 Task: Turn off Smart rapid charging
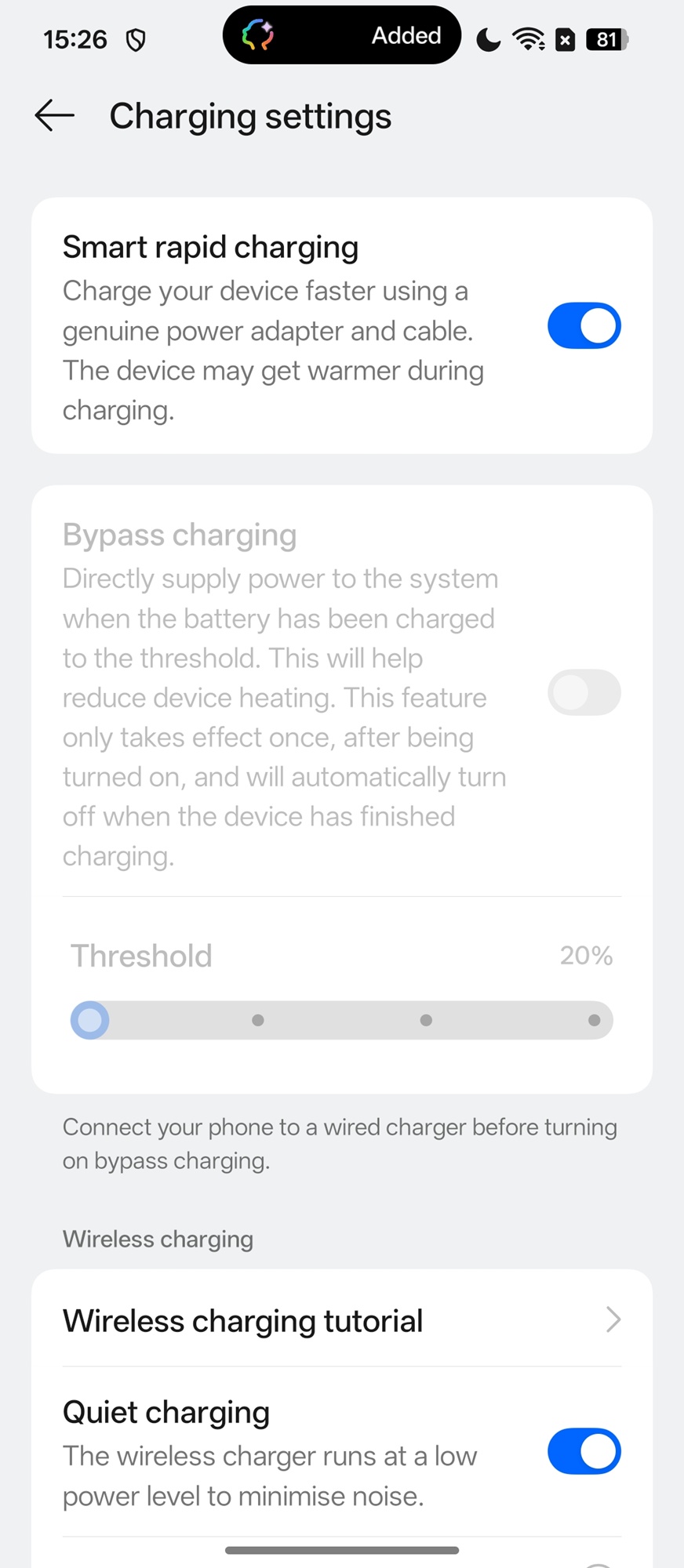click(584, 325)
